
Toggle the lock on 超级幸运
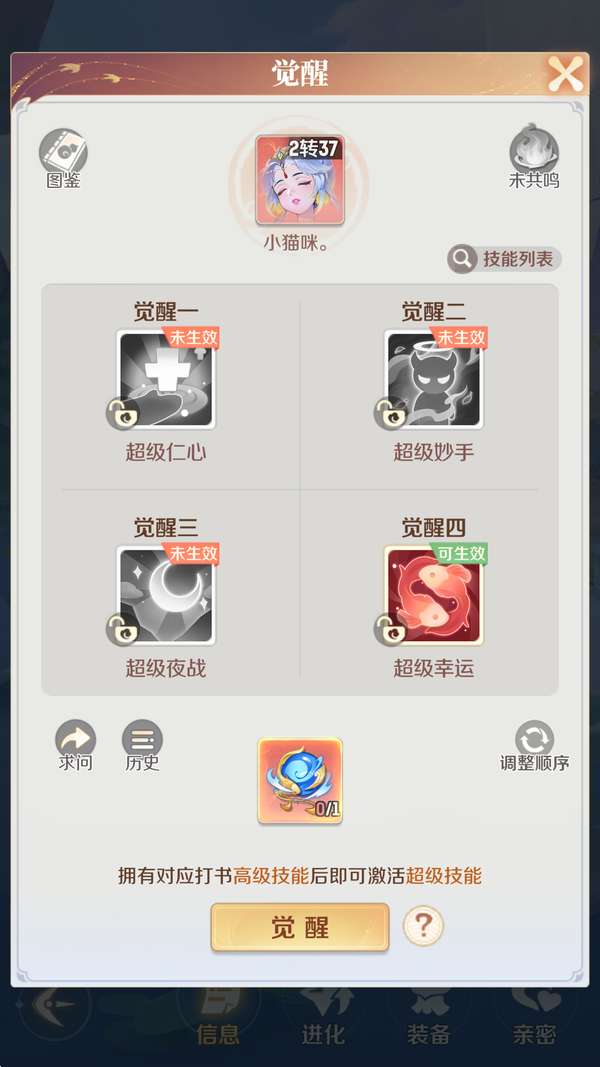click(390, 630)
